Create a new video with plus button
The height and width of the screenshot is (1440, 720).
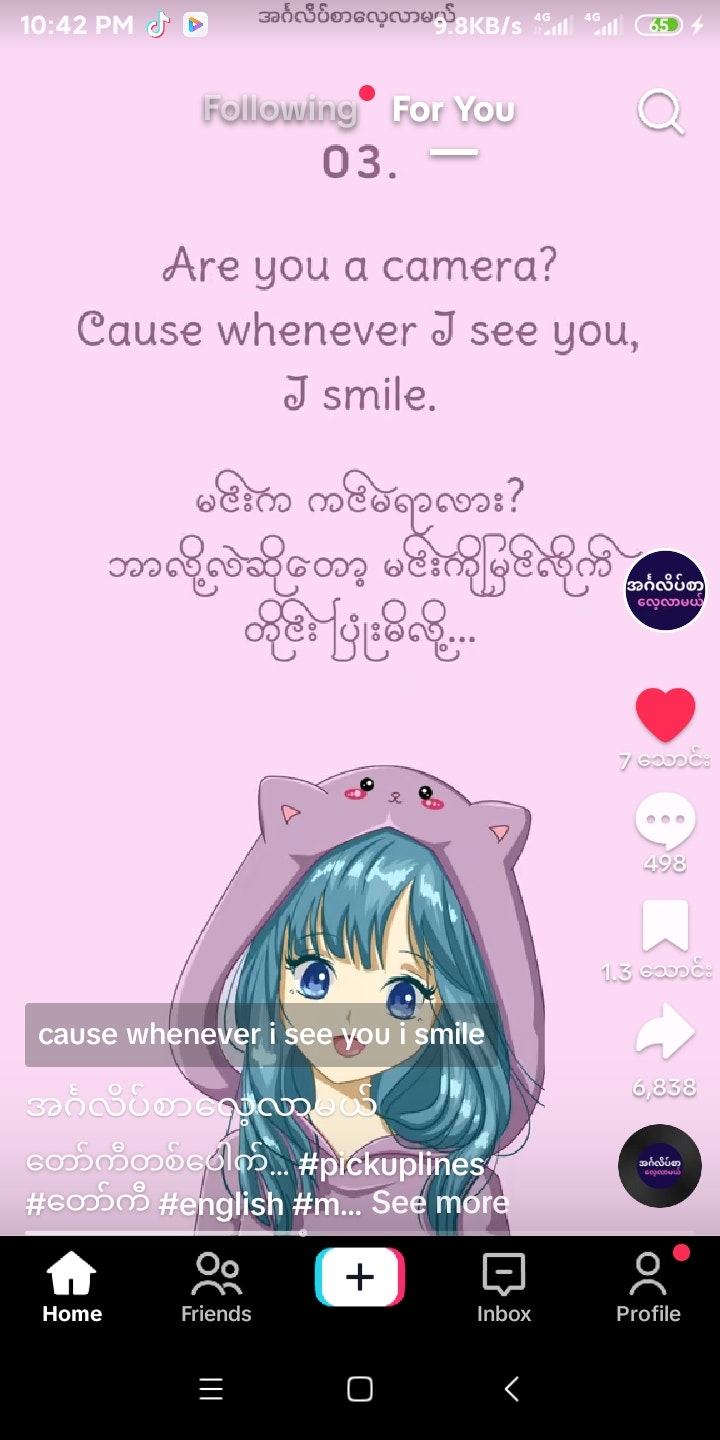pyautogui.click(x=360, y=1278)
